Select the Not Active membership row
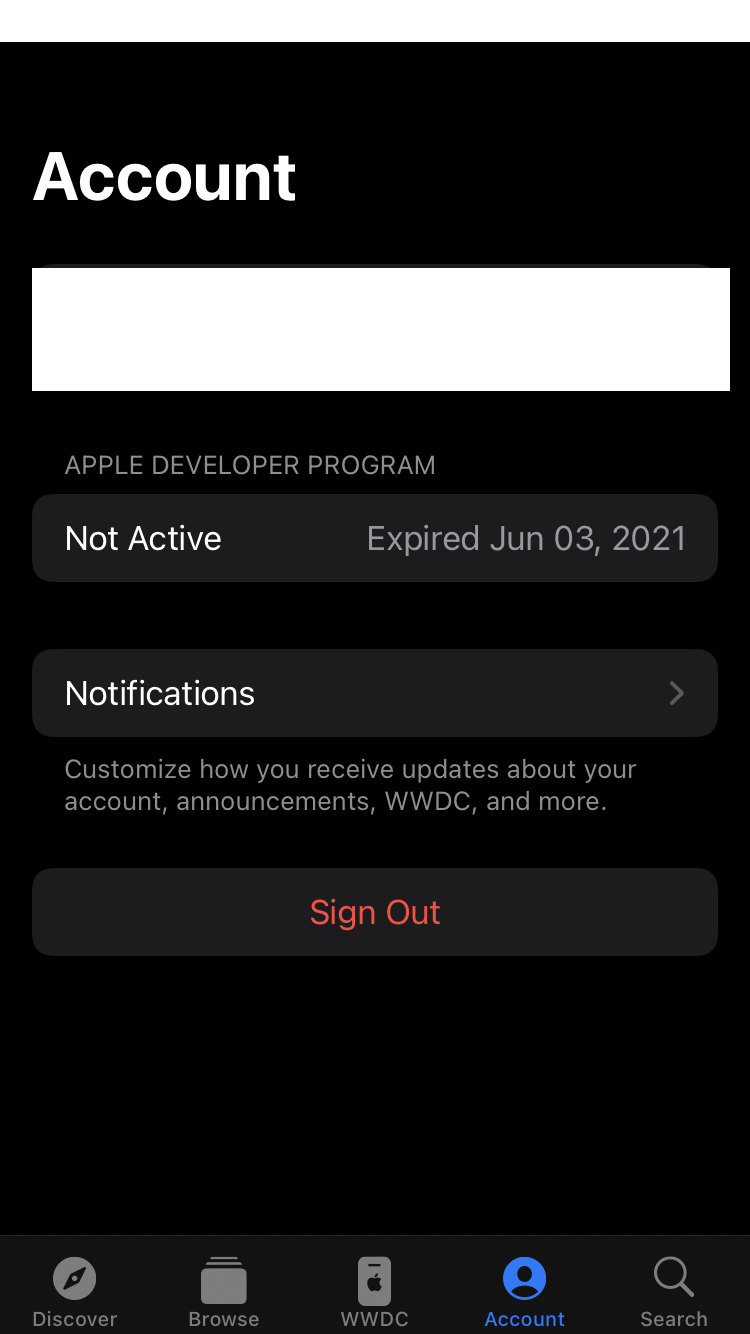750x1334 pixels. pos(375,538)
